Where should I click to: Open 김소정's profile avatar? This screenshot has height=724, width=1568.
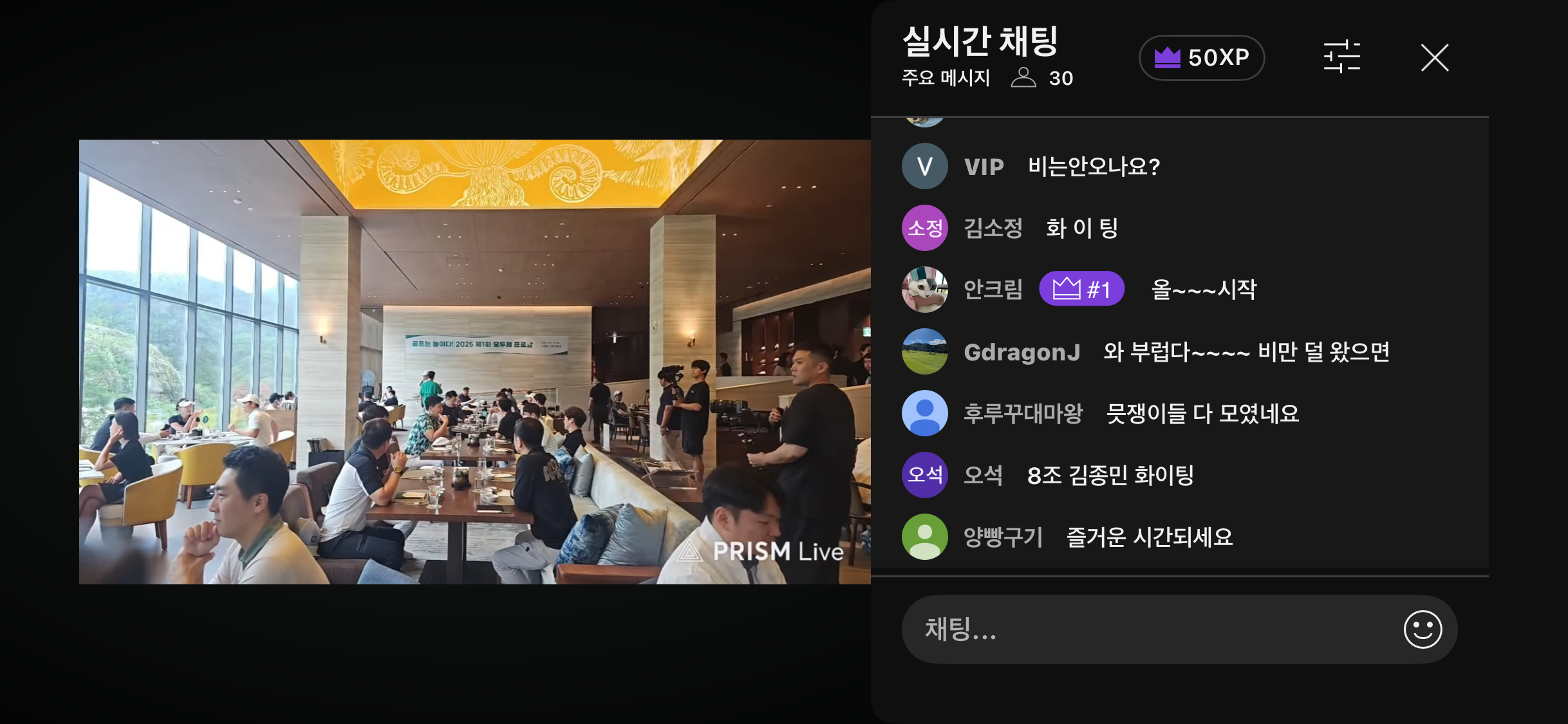[x=924, y=228]
